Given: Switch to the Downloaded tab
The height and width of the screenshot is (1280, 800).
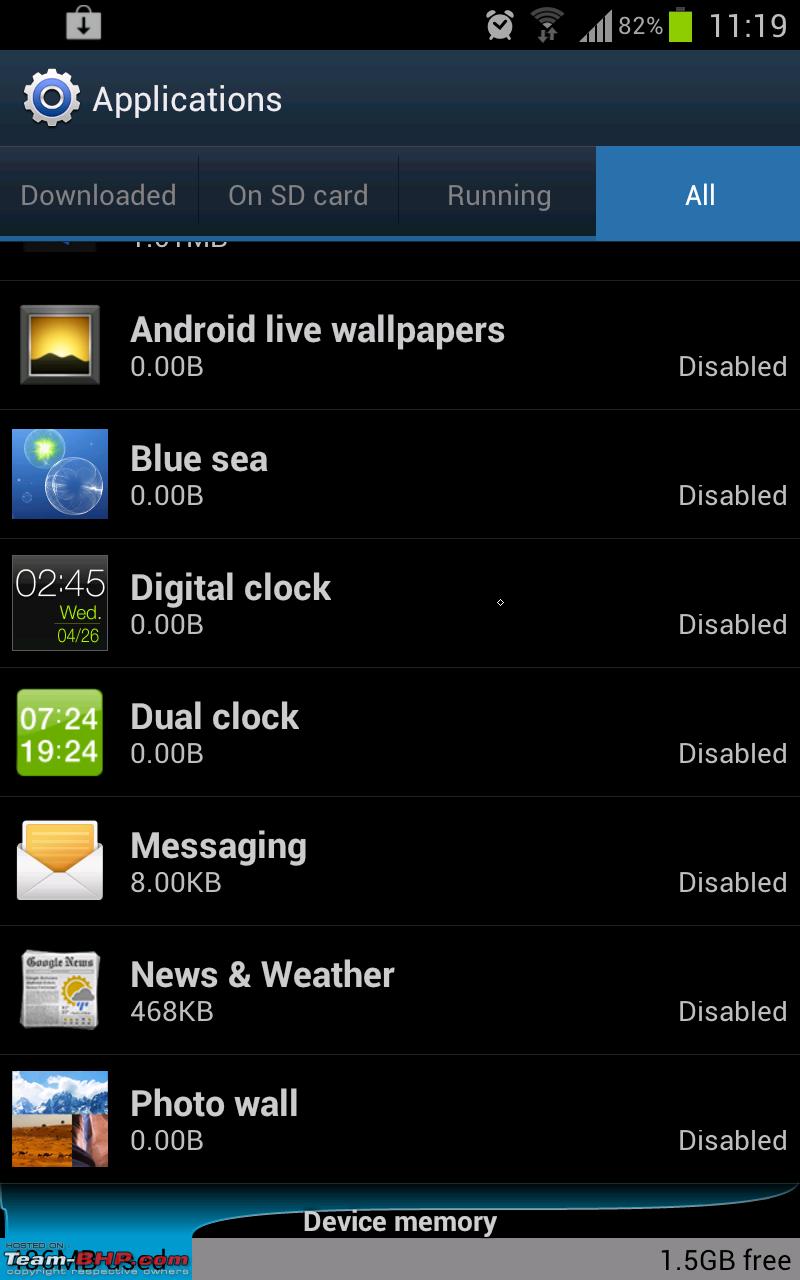Looking at the screenshot, I should [99, 194].
